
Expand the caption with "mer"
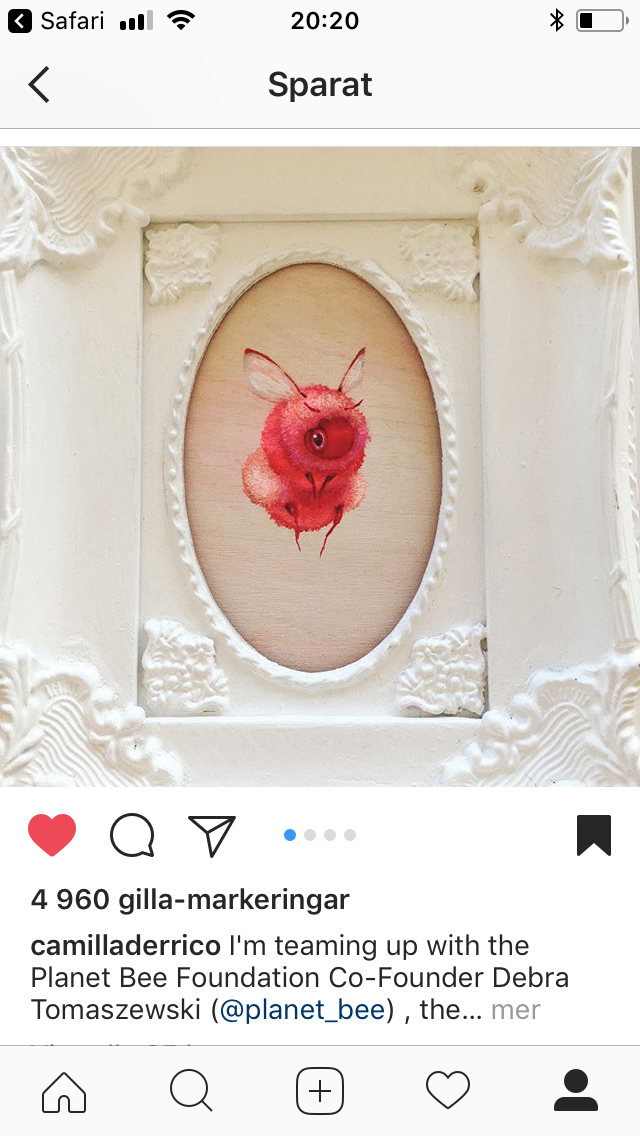click(x=516, y=1010)
